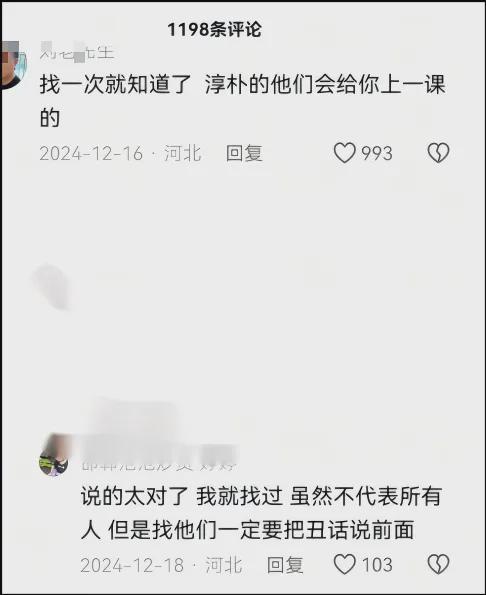The width and height of the screenshot is (486, 595).
Task: Reply to the 2024-12-18 comment
Action: click(x=285, y=565)
